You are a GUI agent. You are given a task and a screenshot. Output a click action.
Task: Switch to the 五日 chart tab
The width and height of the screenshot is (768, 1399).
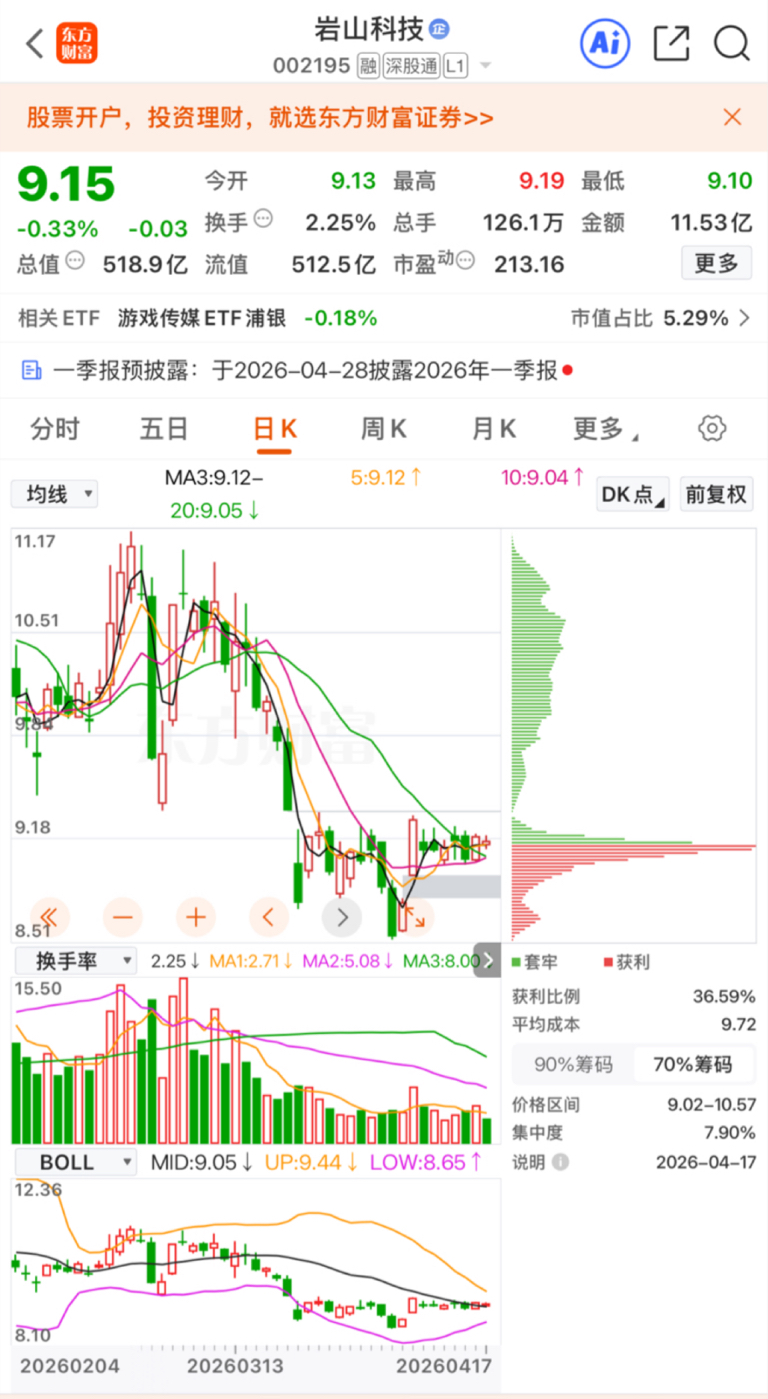coord(164,429)
